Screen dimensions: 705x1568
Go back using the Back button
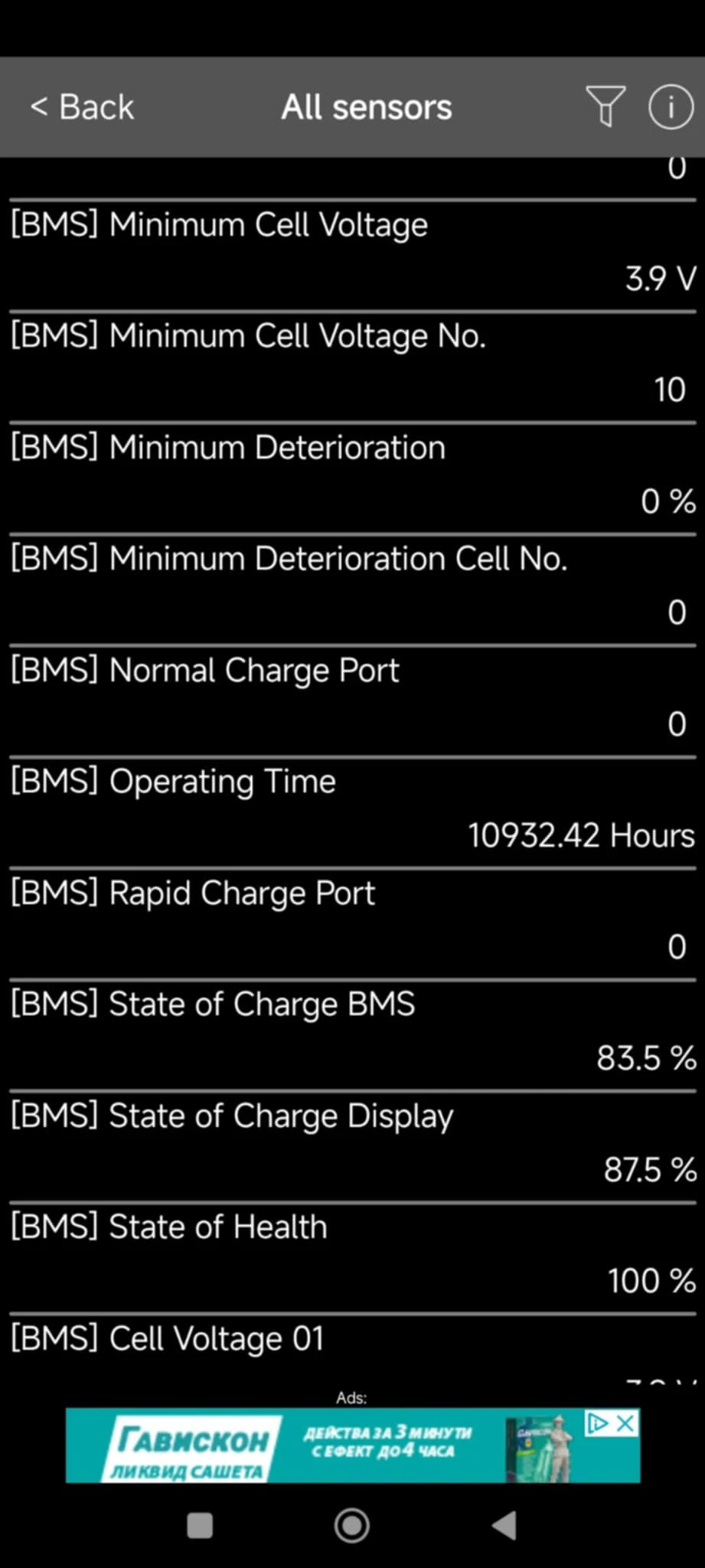pyautogui.click(x=82, y=107)
